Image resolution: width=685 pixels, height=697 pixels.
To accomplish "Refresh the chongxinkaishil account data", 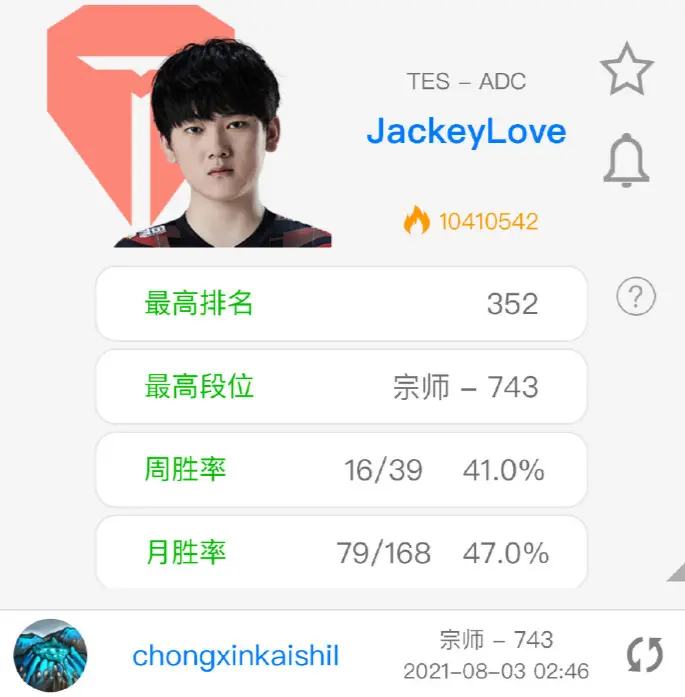I will click(645, 655).
